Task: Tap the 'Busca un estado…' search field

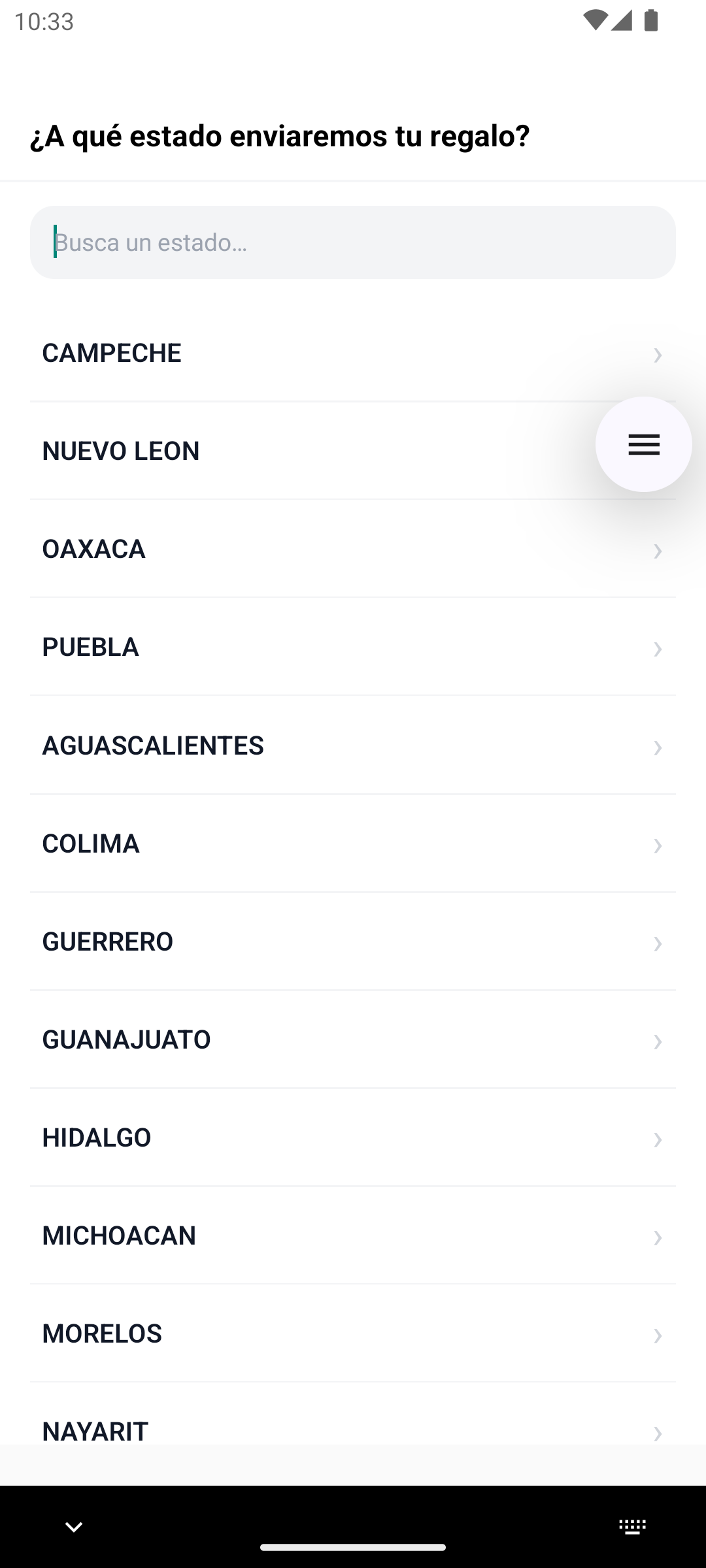Action: click(353, 242)
